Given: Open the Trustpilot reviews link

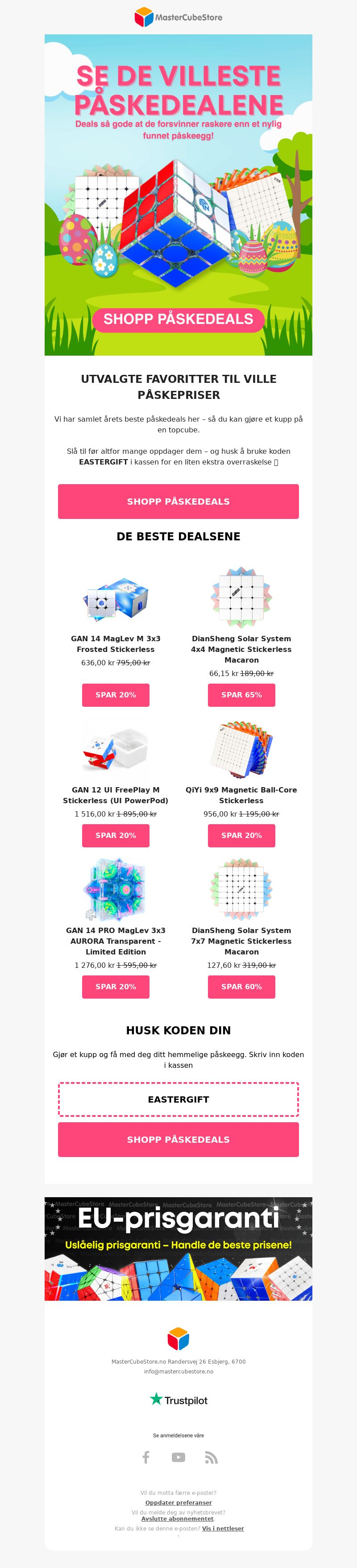Looking at the screenshot, I should 178,1400.
